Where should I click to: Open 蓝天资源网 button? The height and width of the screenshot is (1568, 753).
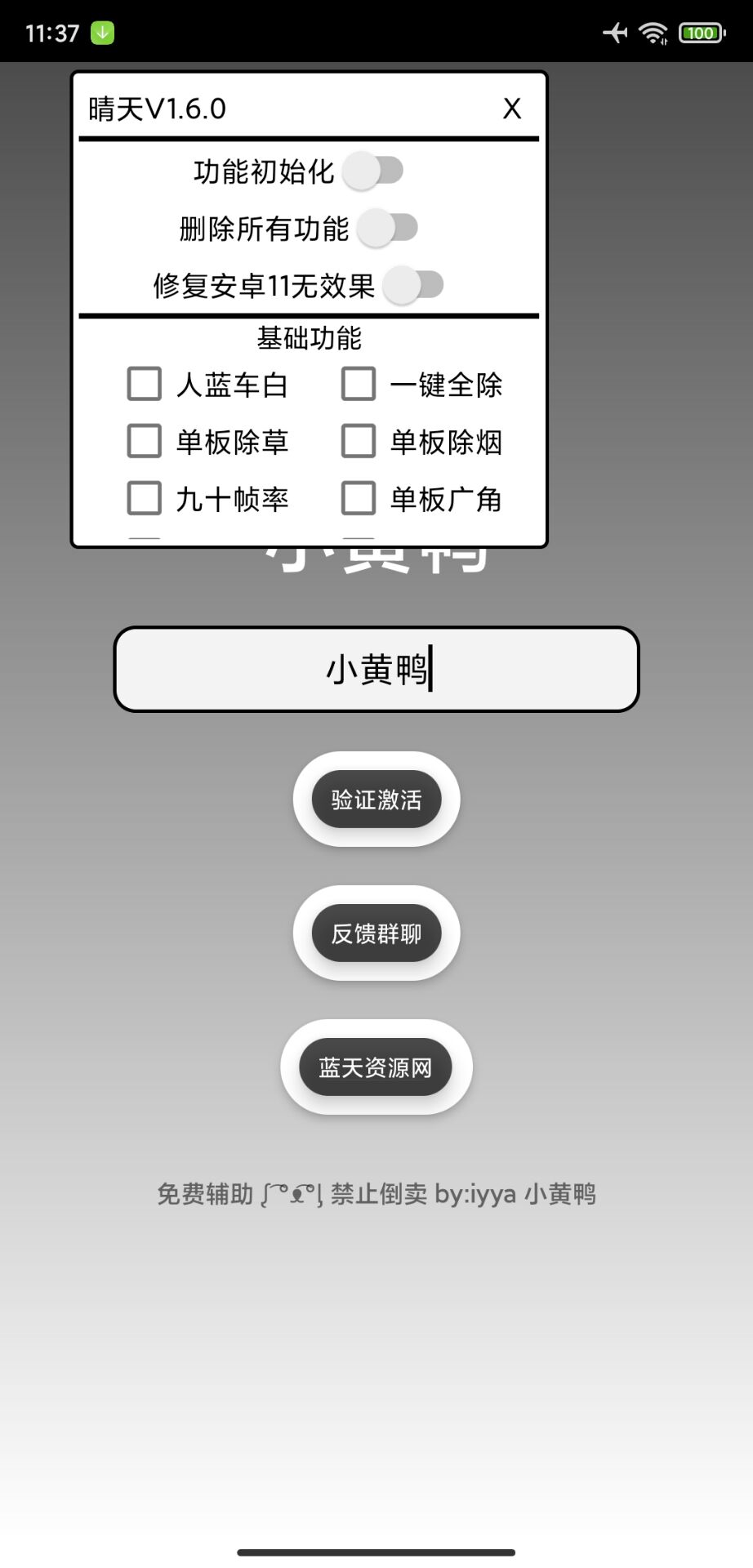click(x=376, y=1067)
